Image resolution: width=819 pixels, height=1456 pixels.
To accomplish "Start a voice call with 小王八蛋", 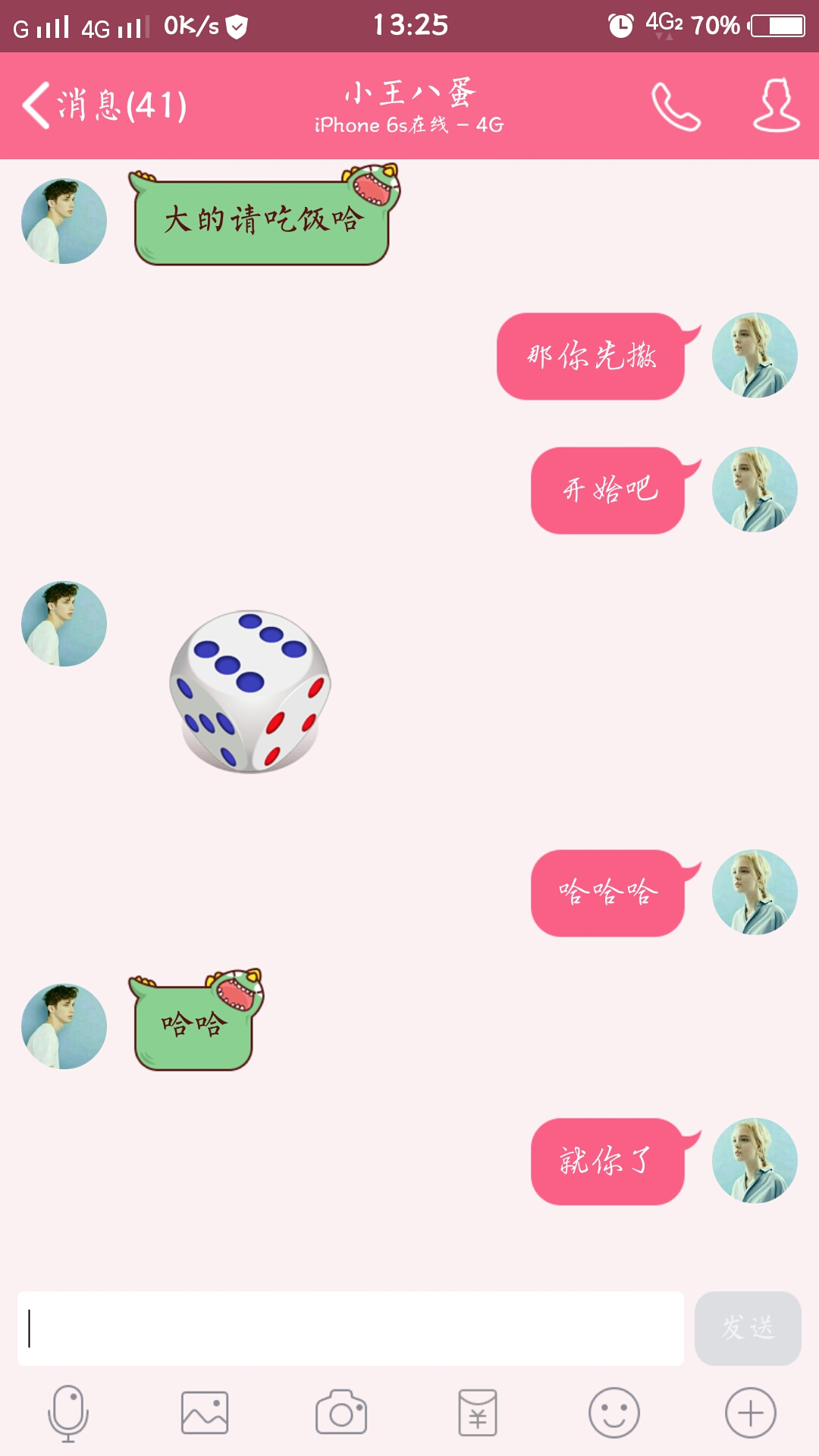I will click(676, 106).
